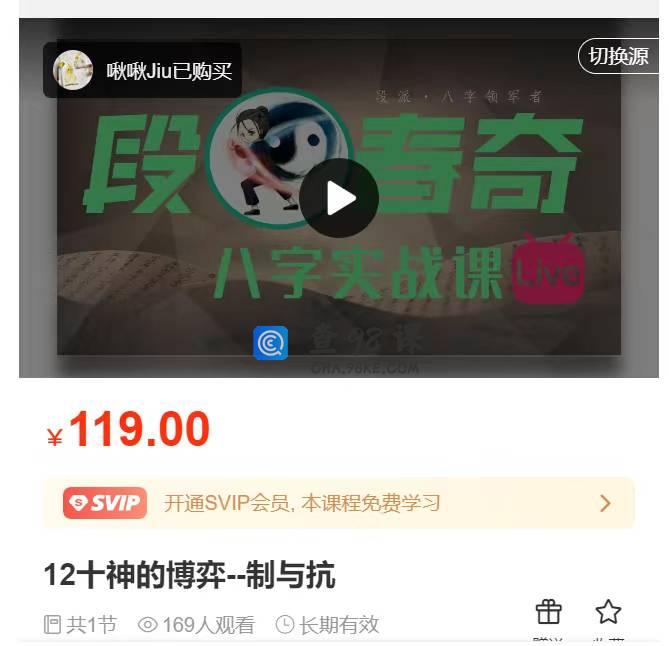The height and width of the screenshot is (646, 669).
Task: Open the SVIP membership banner
Action: click(338, 502)
